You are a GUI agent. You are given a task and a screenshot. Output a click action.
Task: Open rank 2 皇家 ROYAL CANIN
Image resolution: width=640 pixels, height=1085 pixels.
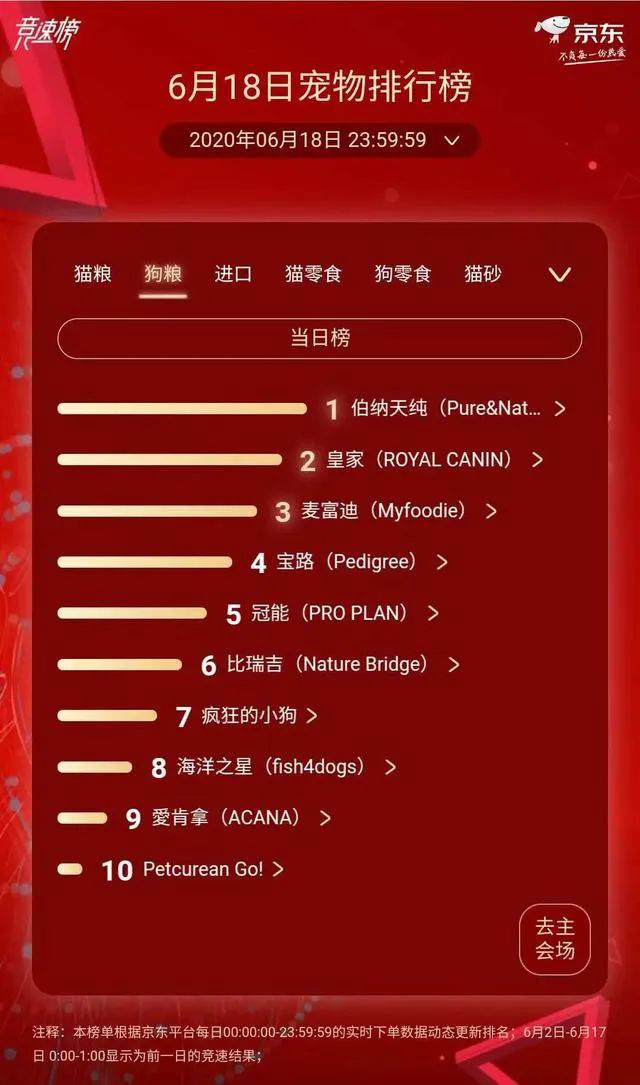[x=301, y=459]
